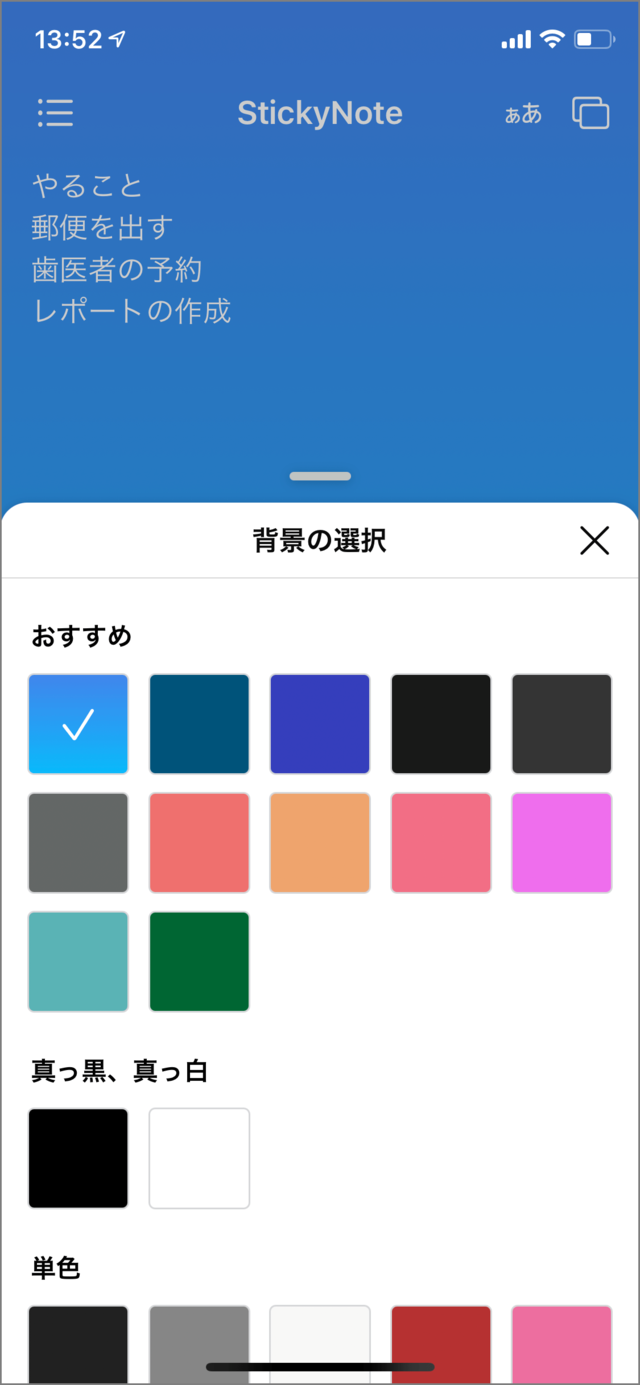Close the 背景の選択 background picker
Viewport: 640px width, 1385px height.
click(x=594, y=541)
